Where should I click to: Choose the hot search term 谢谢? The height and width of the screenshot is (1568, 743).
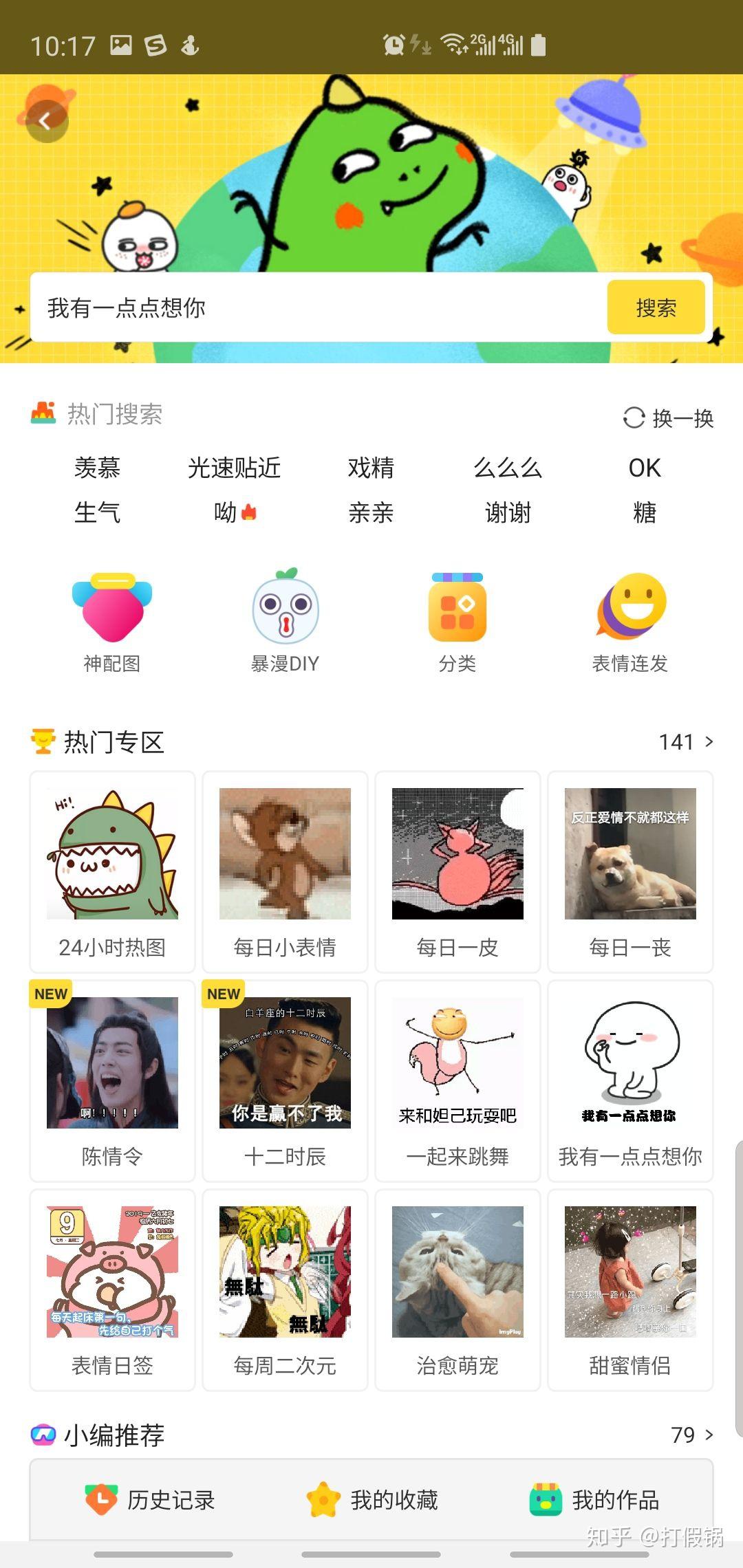coord(508,512)
